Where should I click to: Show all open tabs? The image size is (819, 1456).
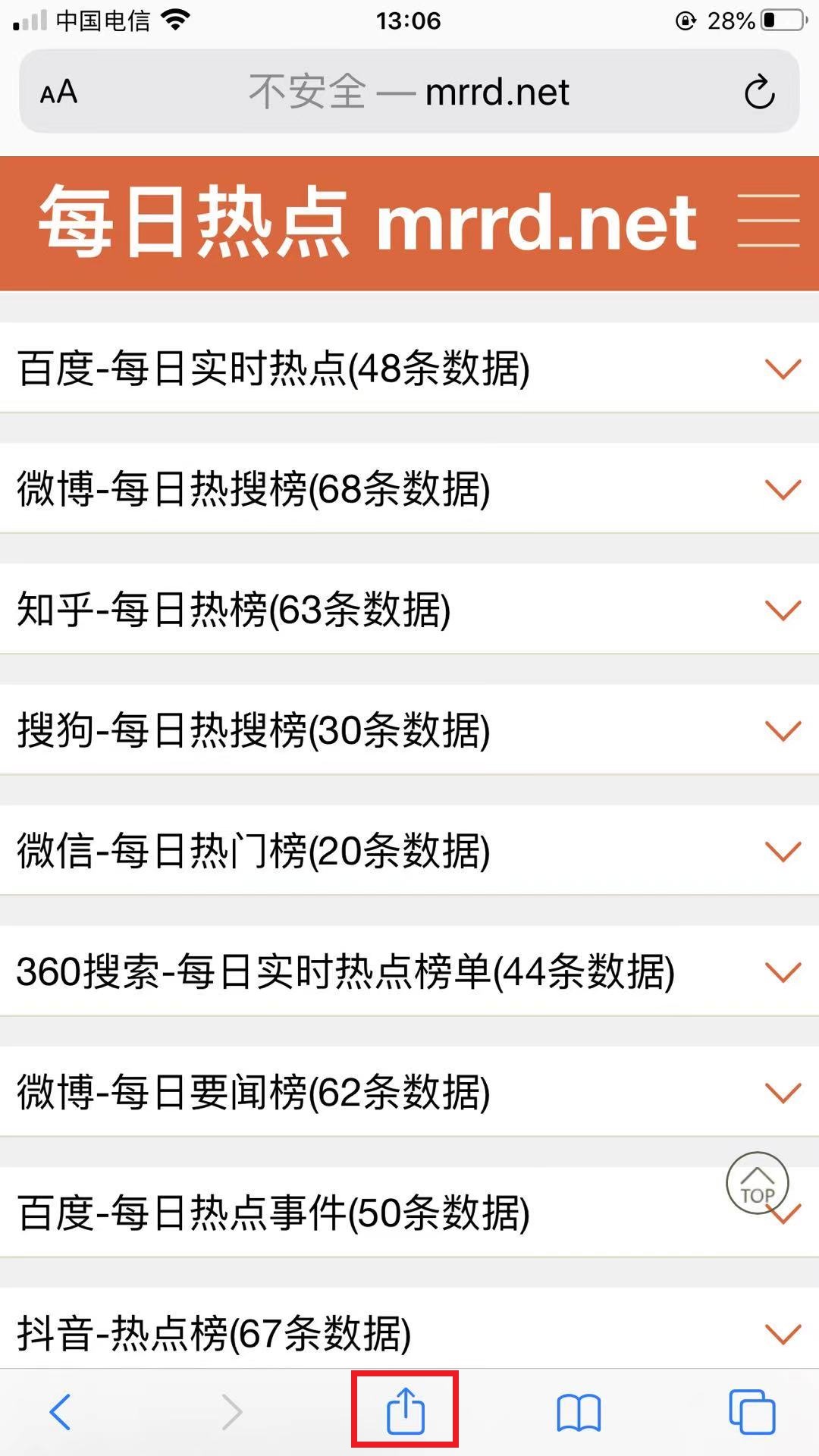pos(752,1412)
